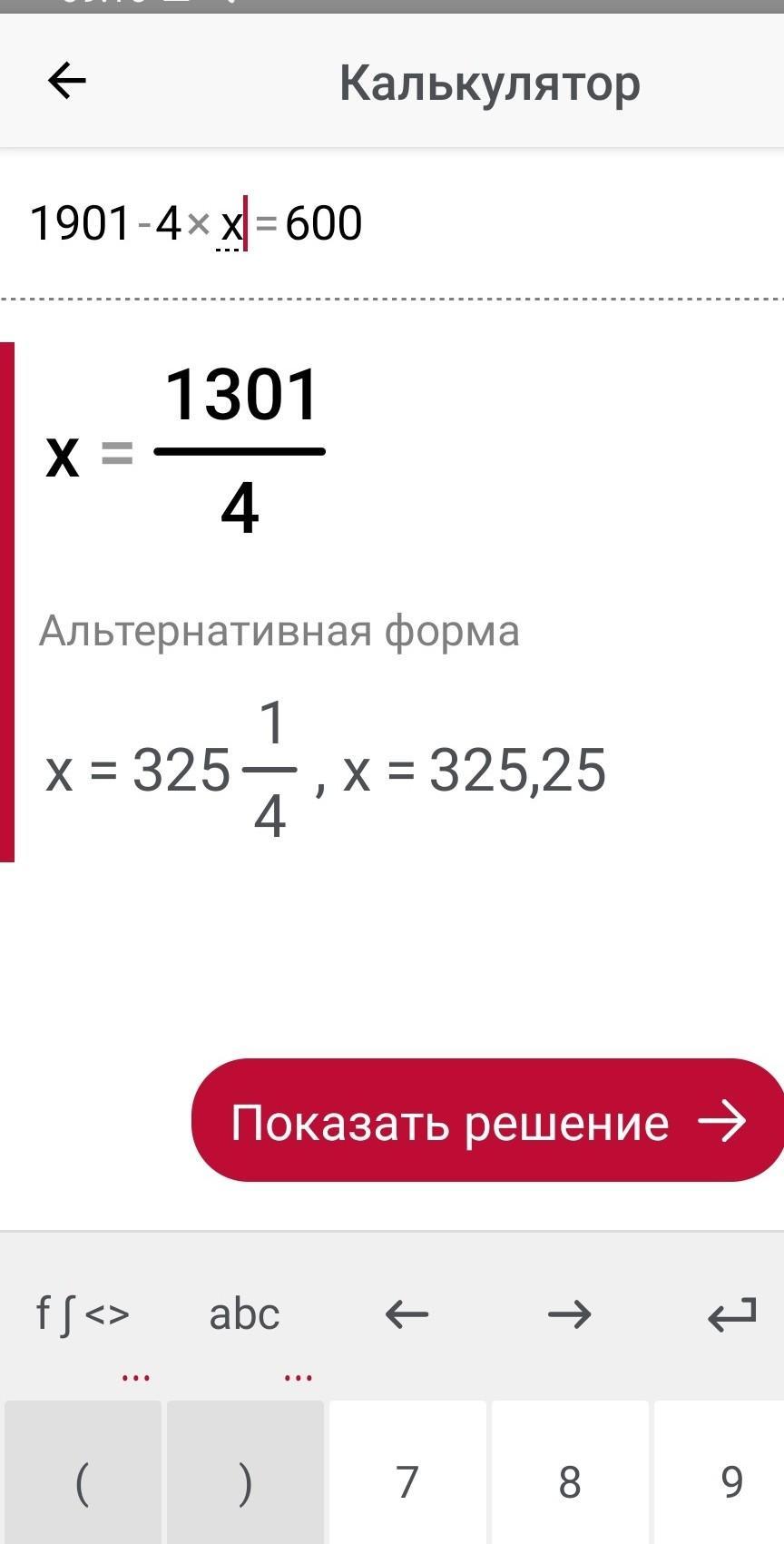
Task: Go back from the calculator screen
Action: 66,82
